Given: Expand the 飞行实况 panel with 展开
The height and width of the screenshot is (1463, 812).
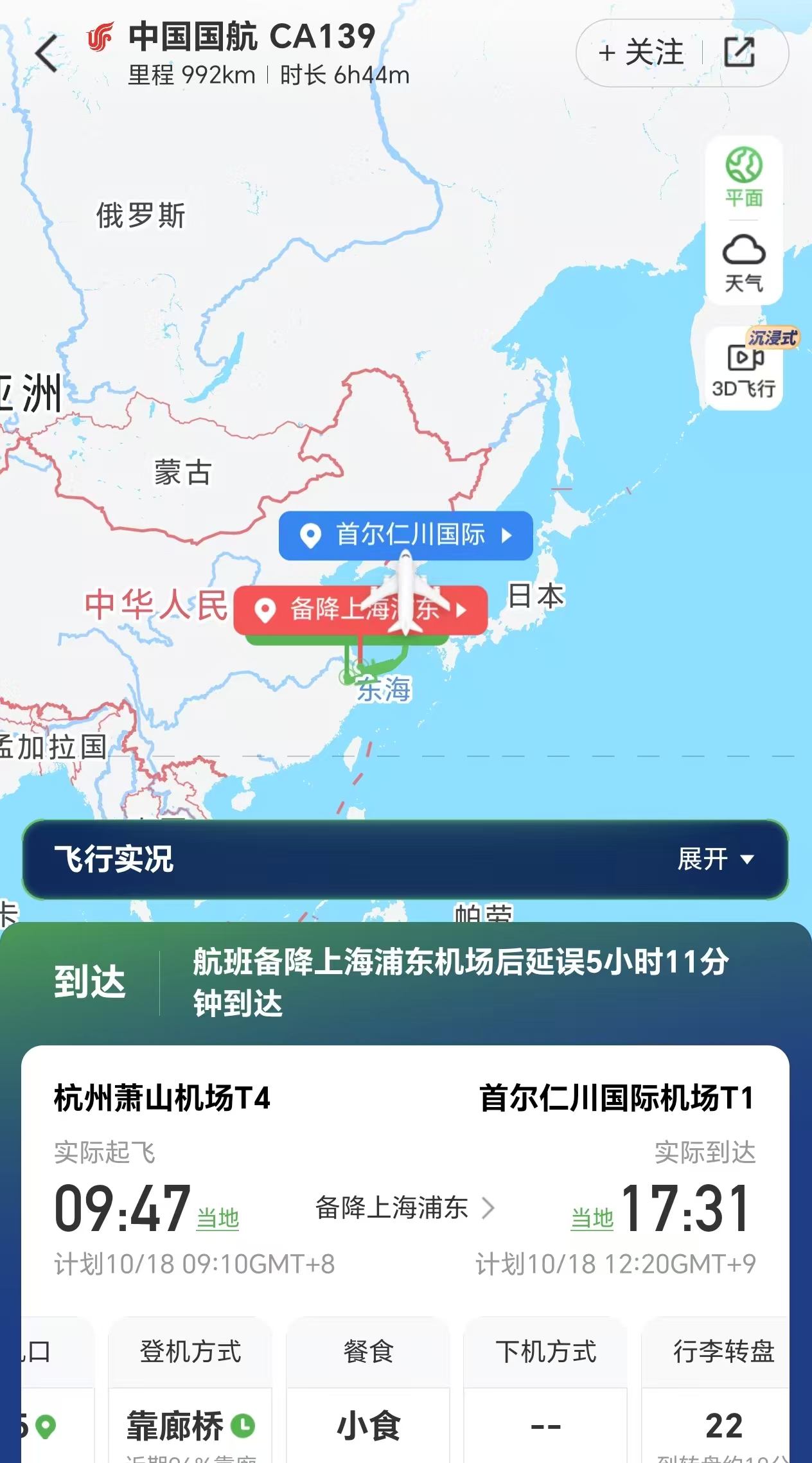Looking at the screenshot, I should pyautogui.click(x=715, y=859).
